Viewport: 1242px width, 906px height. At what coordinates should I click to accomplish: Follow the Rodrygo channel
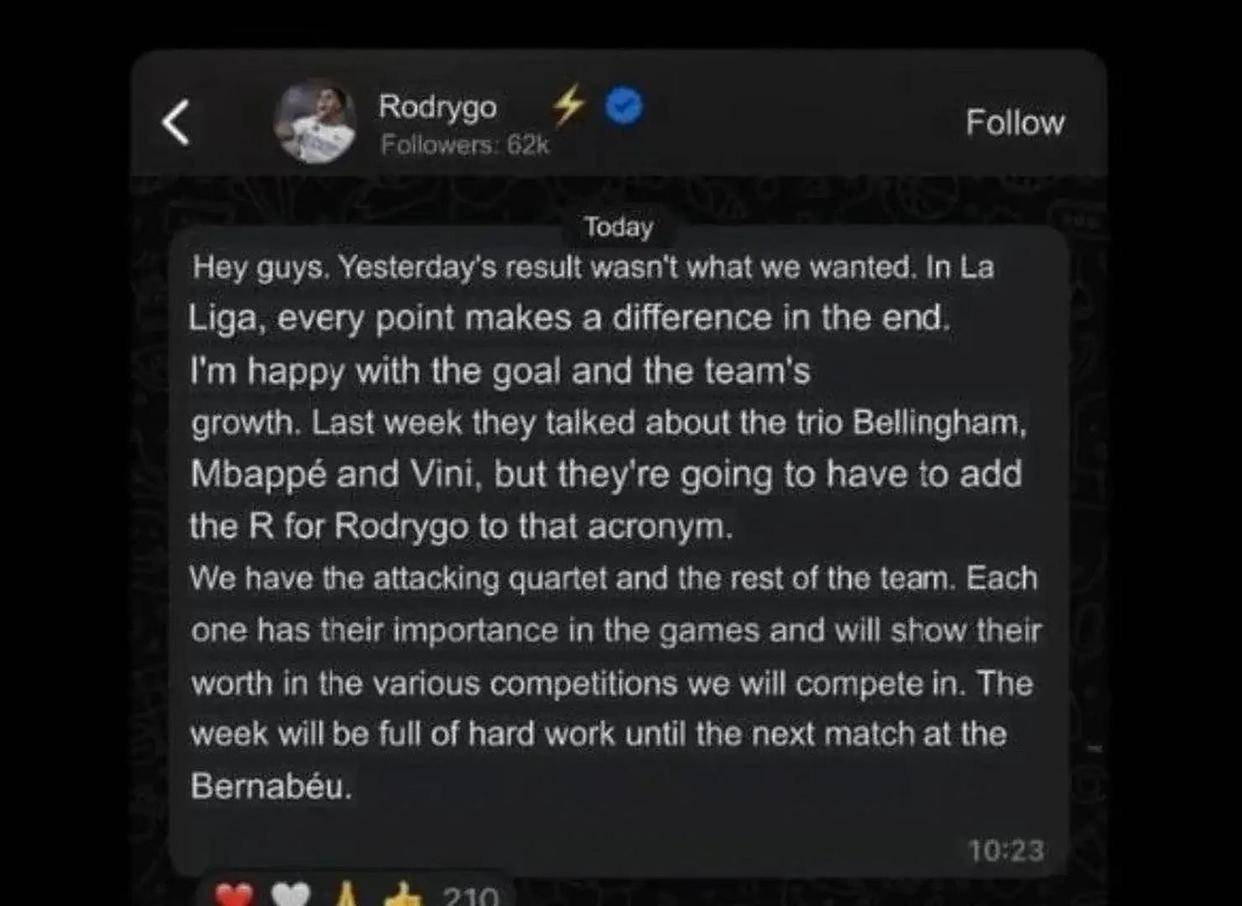click(x=1014, y=123)
